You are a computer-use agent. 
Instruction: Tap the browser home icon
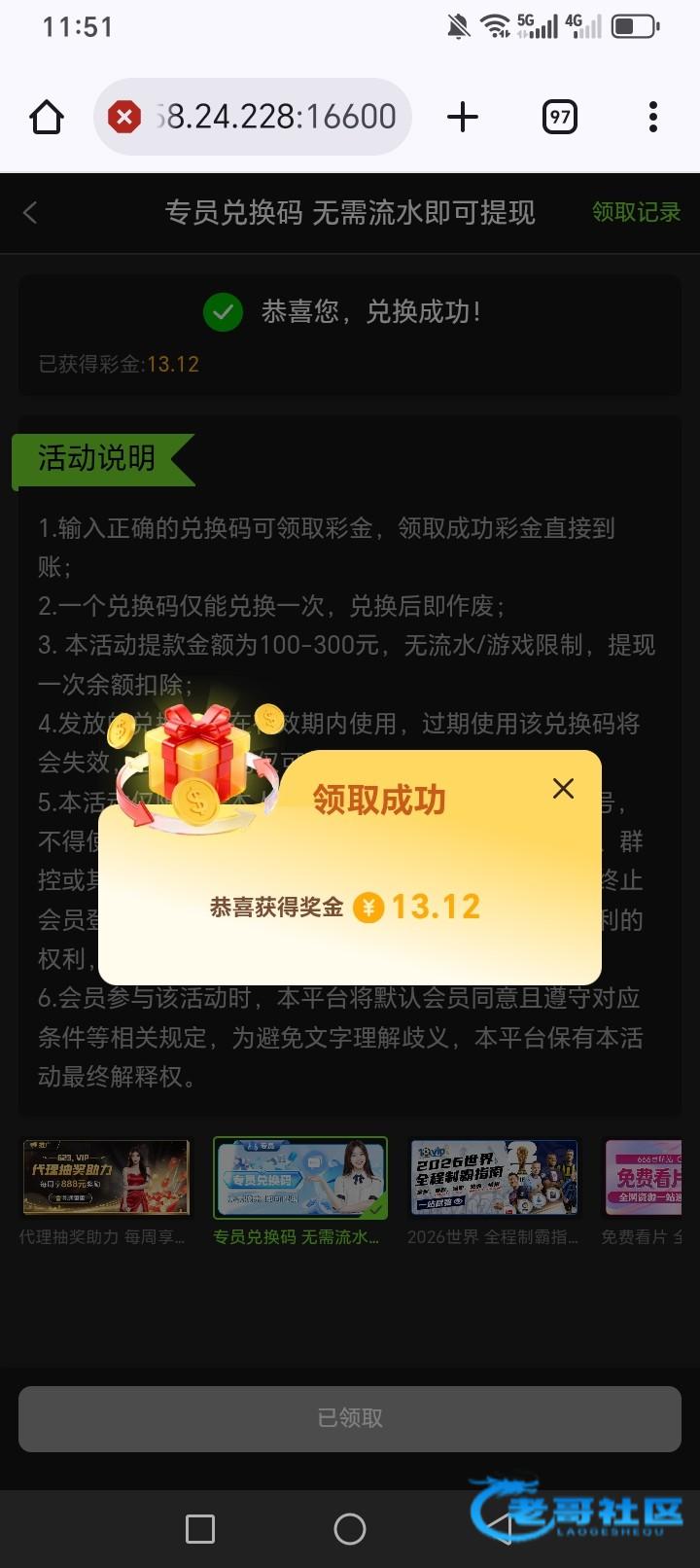pyautogui.click(x=47, y=118)
